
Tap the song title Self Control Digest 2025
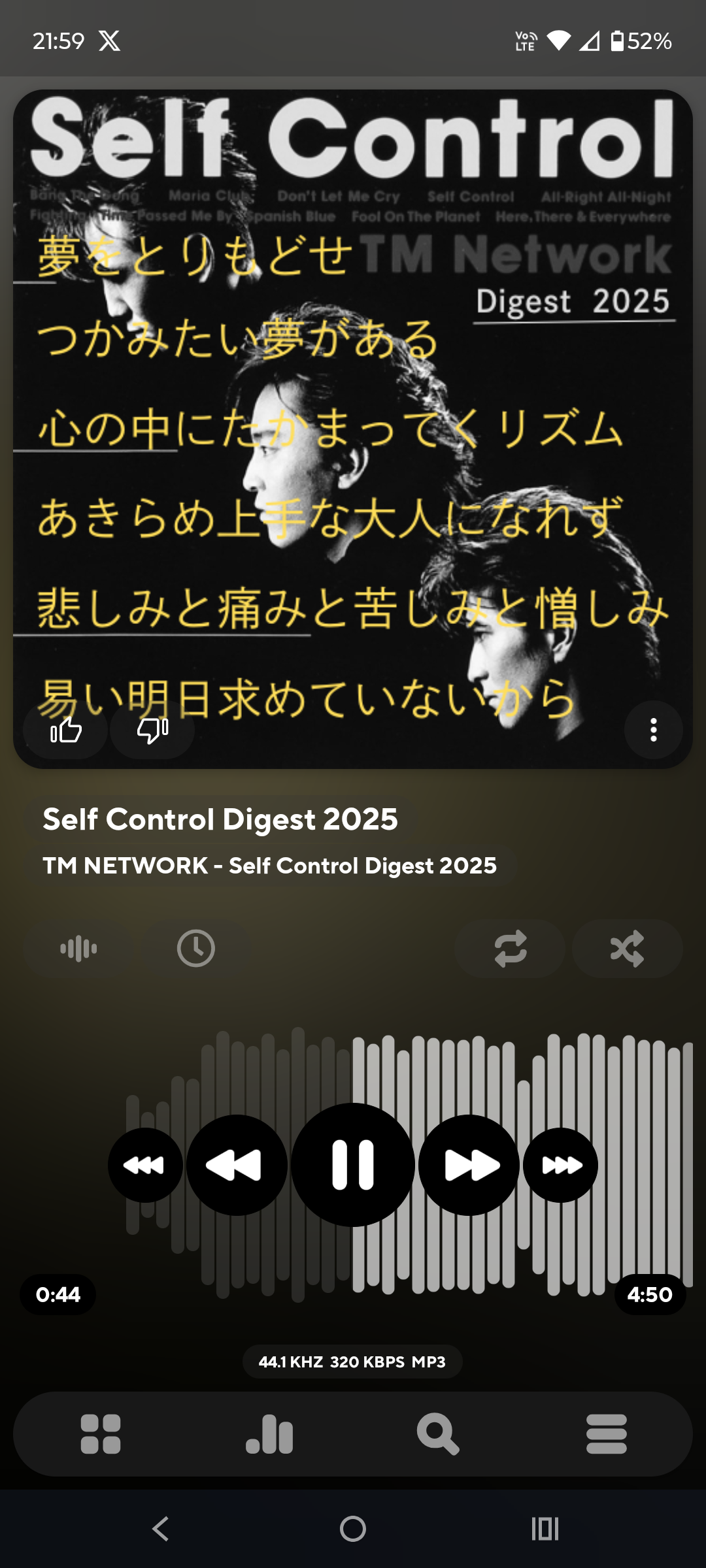pos(220,819)
